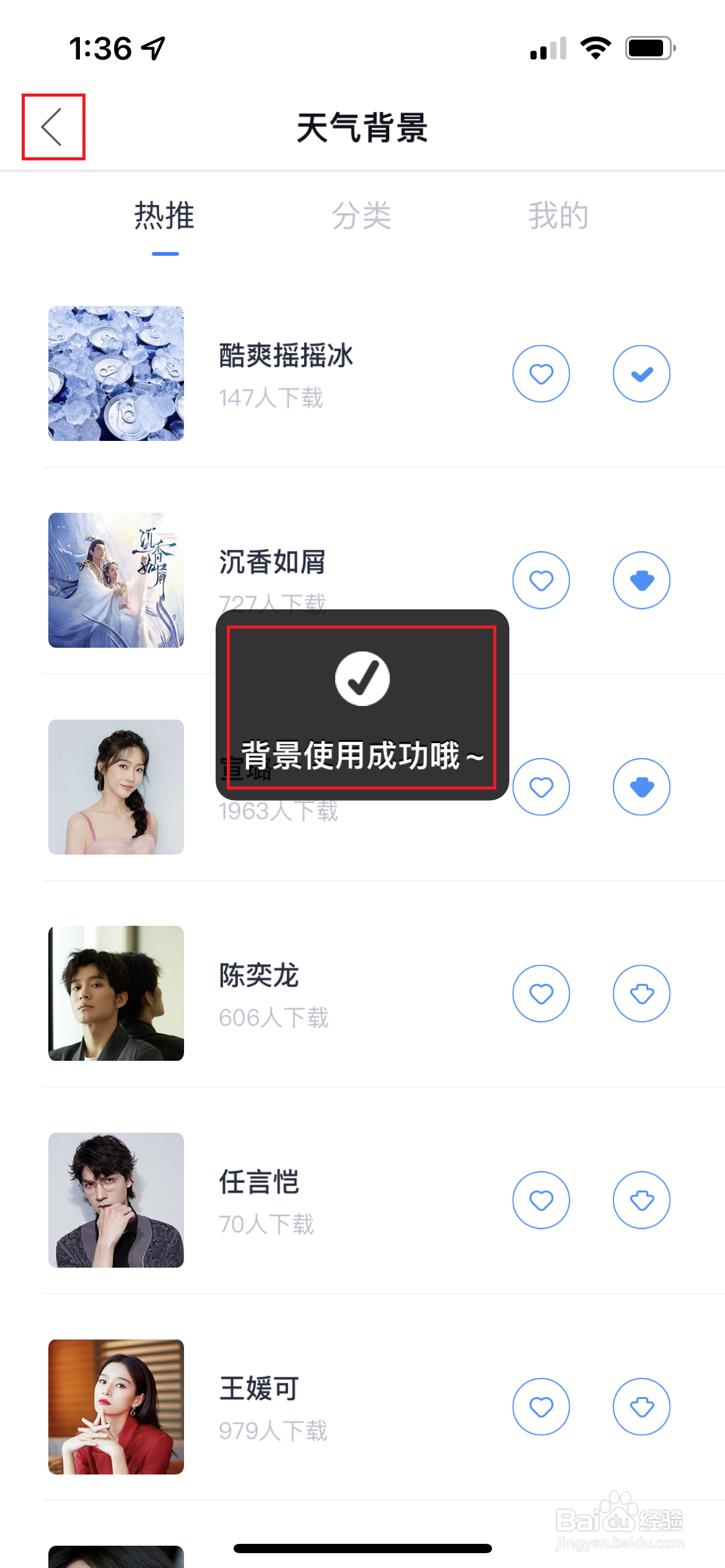Toggle favorite on the 任言恺 entry

(x=541, y=1200)
